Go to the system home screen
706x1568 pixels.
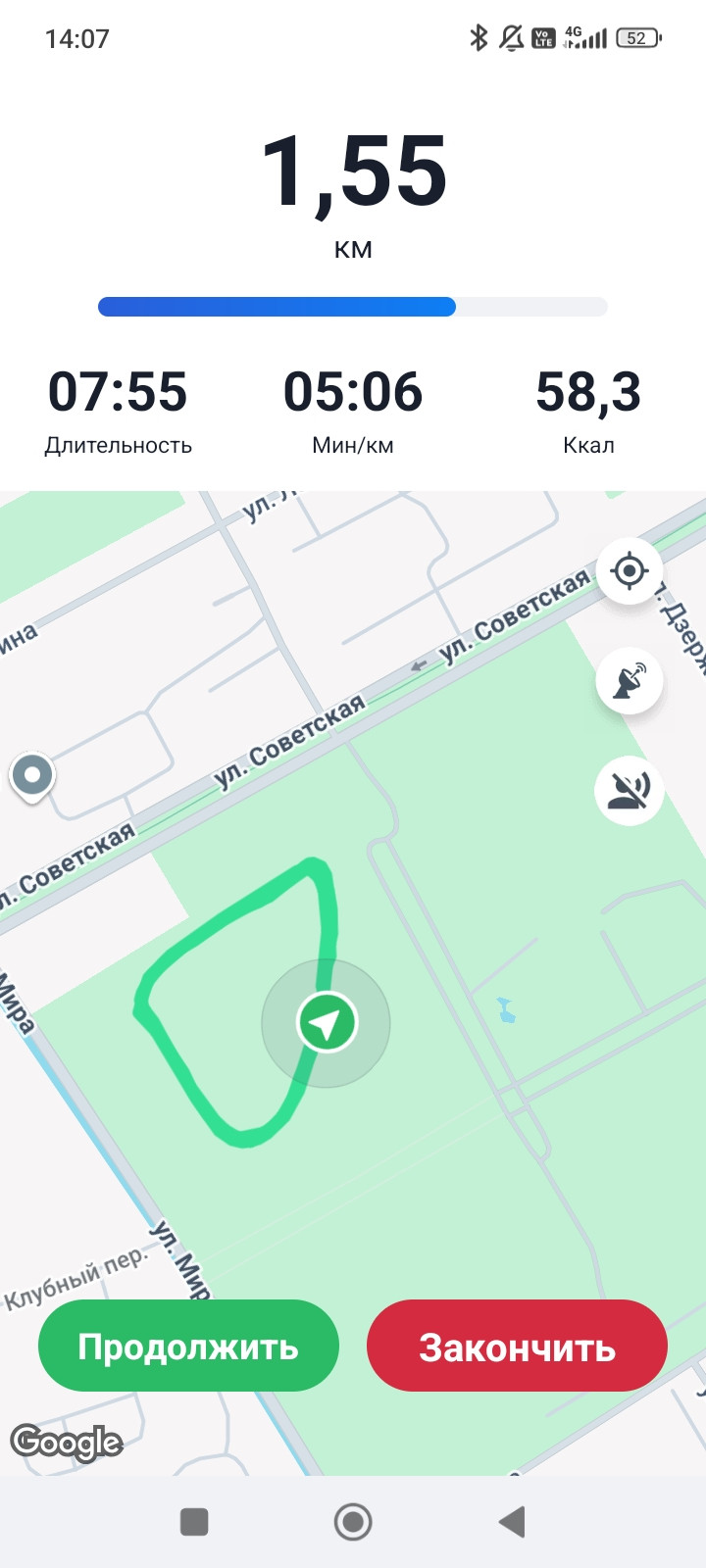(353, 1522)
